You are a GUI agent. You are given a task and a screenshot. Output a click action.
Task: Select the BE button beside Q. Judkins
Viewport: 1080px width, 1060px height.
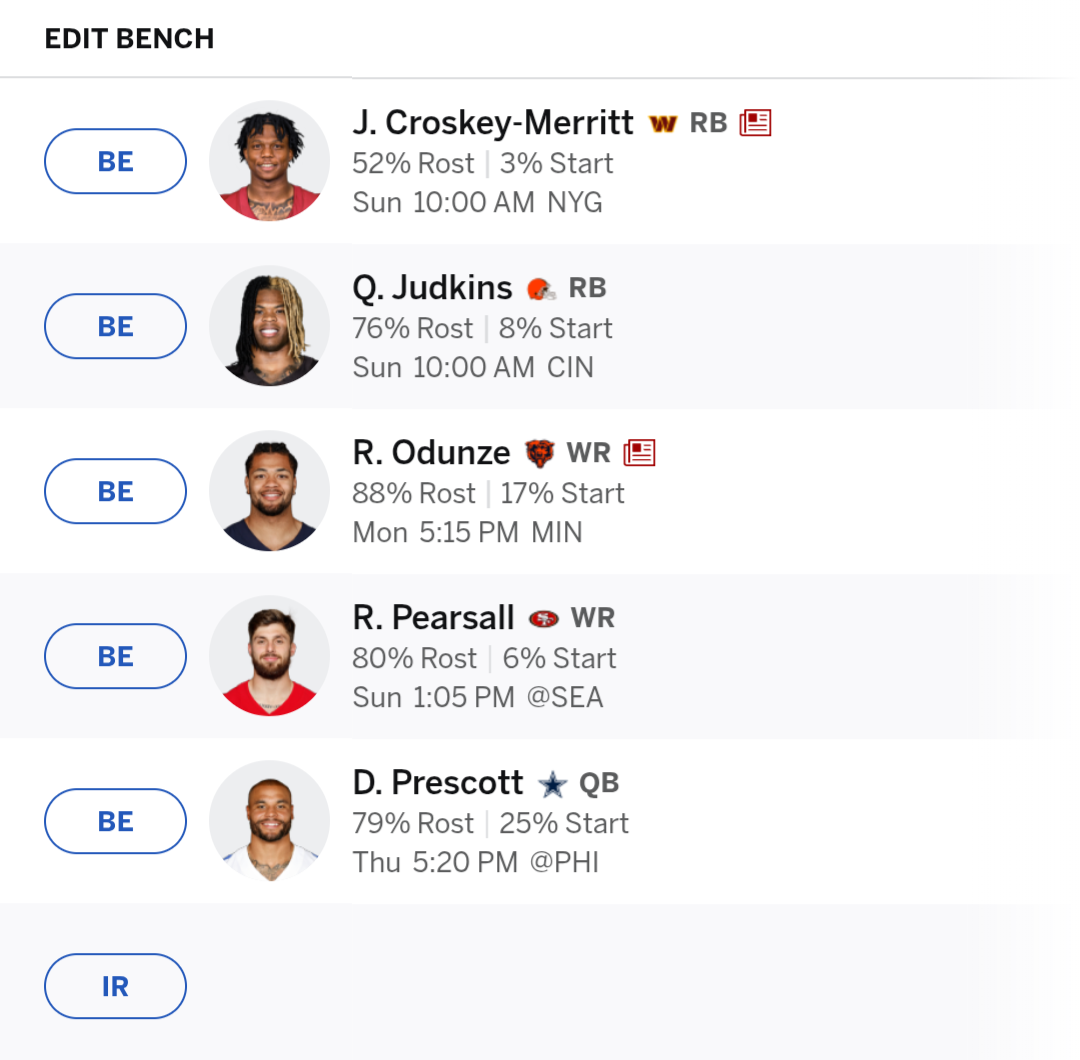point(115,326)
